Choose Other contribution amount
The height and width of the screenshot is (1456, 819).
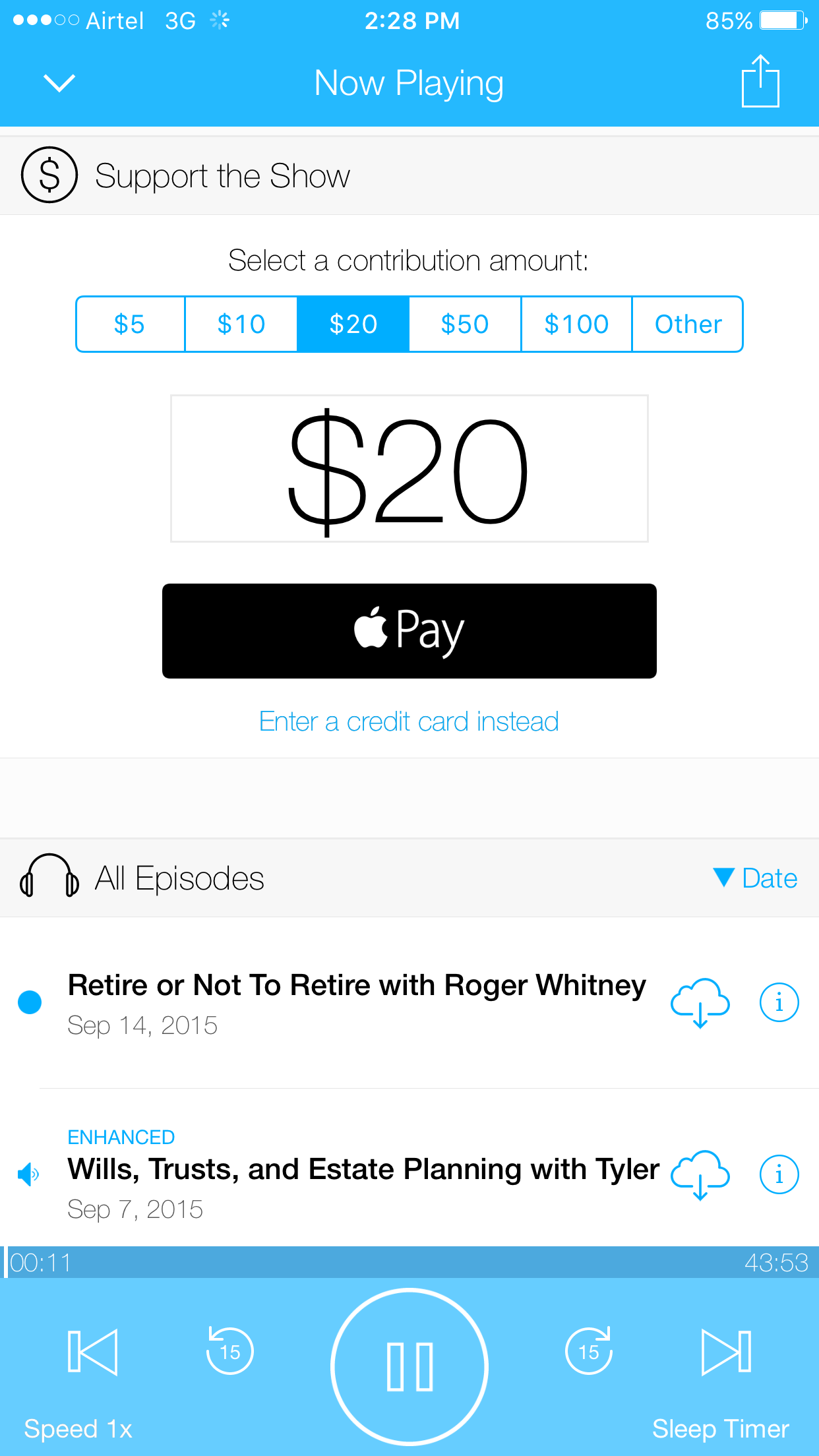[688, 324]
